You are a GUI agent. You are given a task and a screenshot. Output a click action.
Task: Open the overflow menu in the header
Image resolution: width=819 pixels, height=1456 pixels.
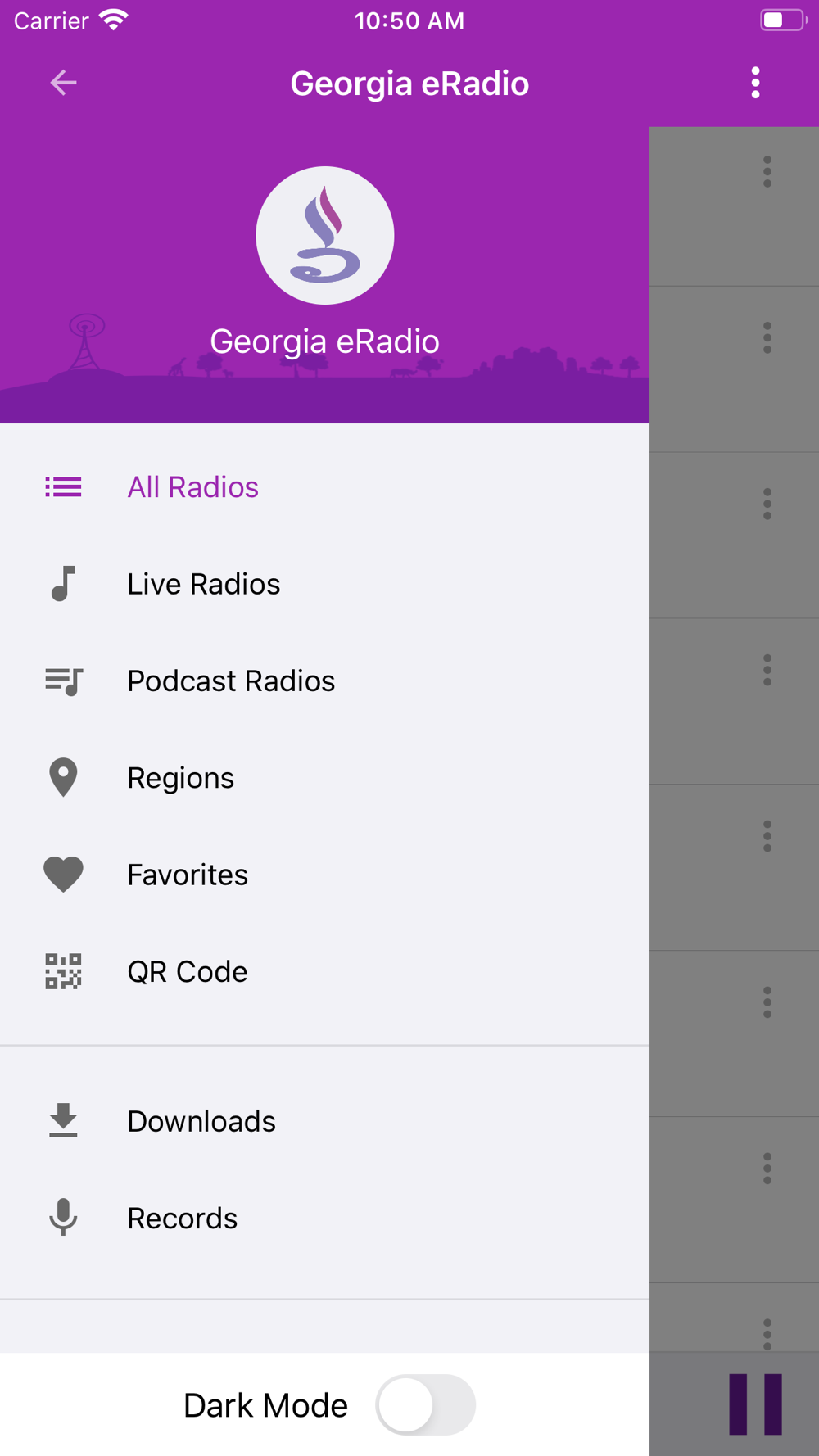pyautogui.click(x=755, y=83)
